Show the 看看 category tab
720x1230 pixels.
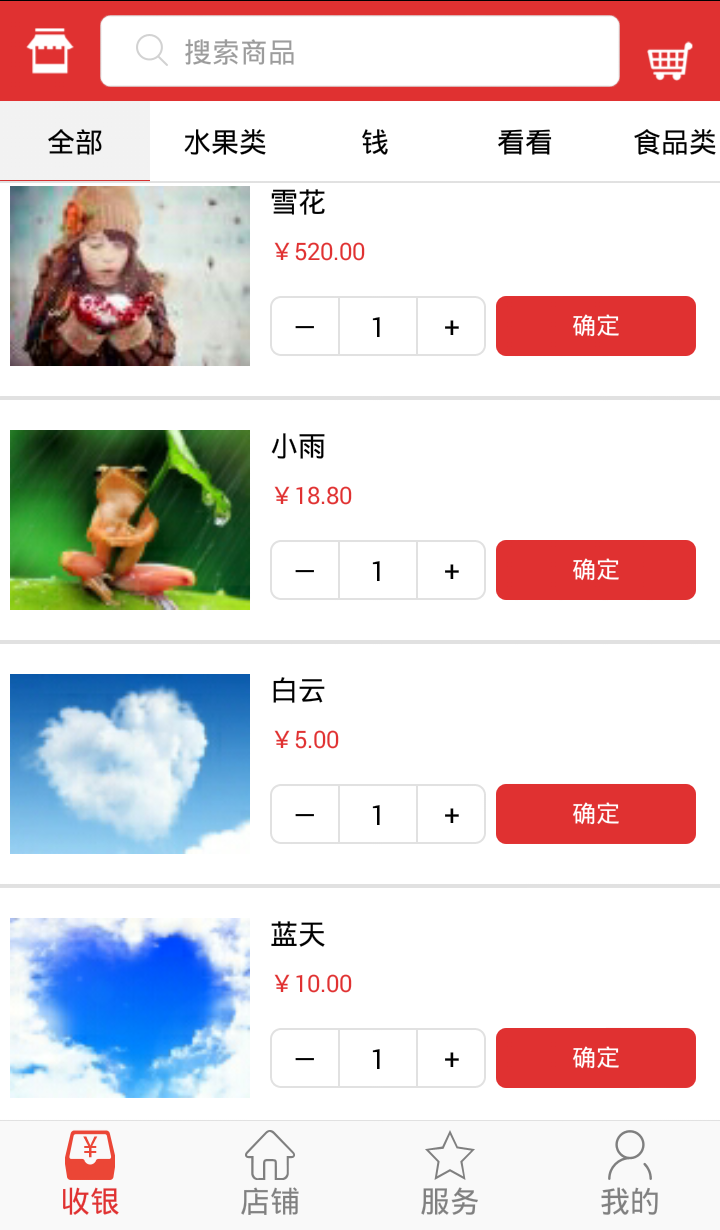click(525, 143)
